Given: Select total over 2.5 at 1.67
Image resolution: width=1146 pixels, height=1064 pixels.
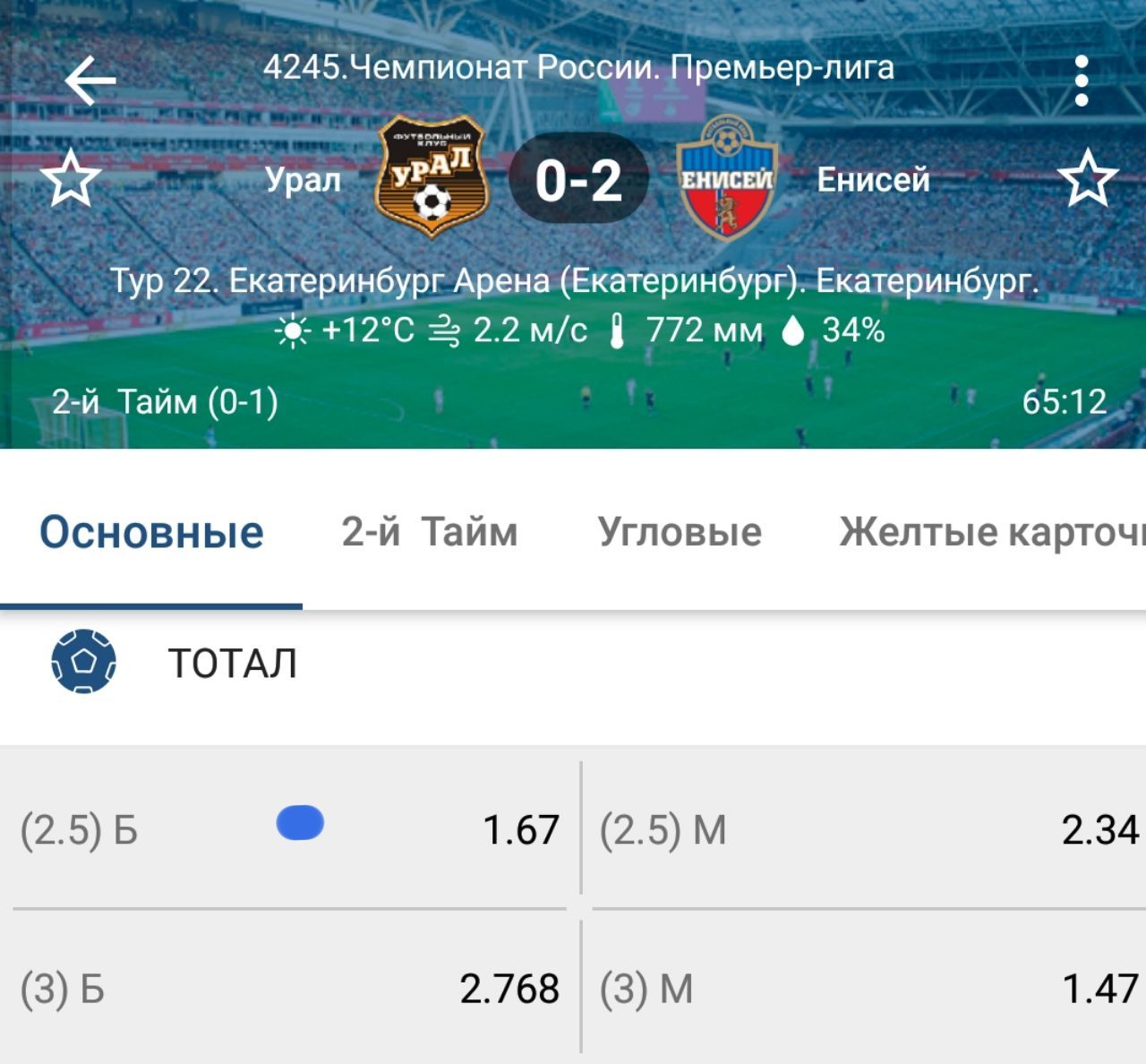Looking at the screenshot, I should pos(290,829).
